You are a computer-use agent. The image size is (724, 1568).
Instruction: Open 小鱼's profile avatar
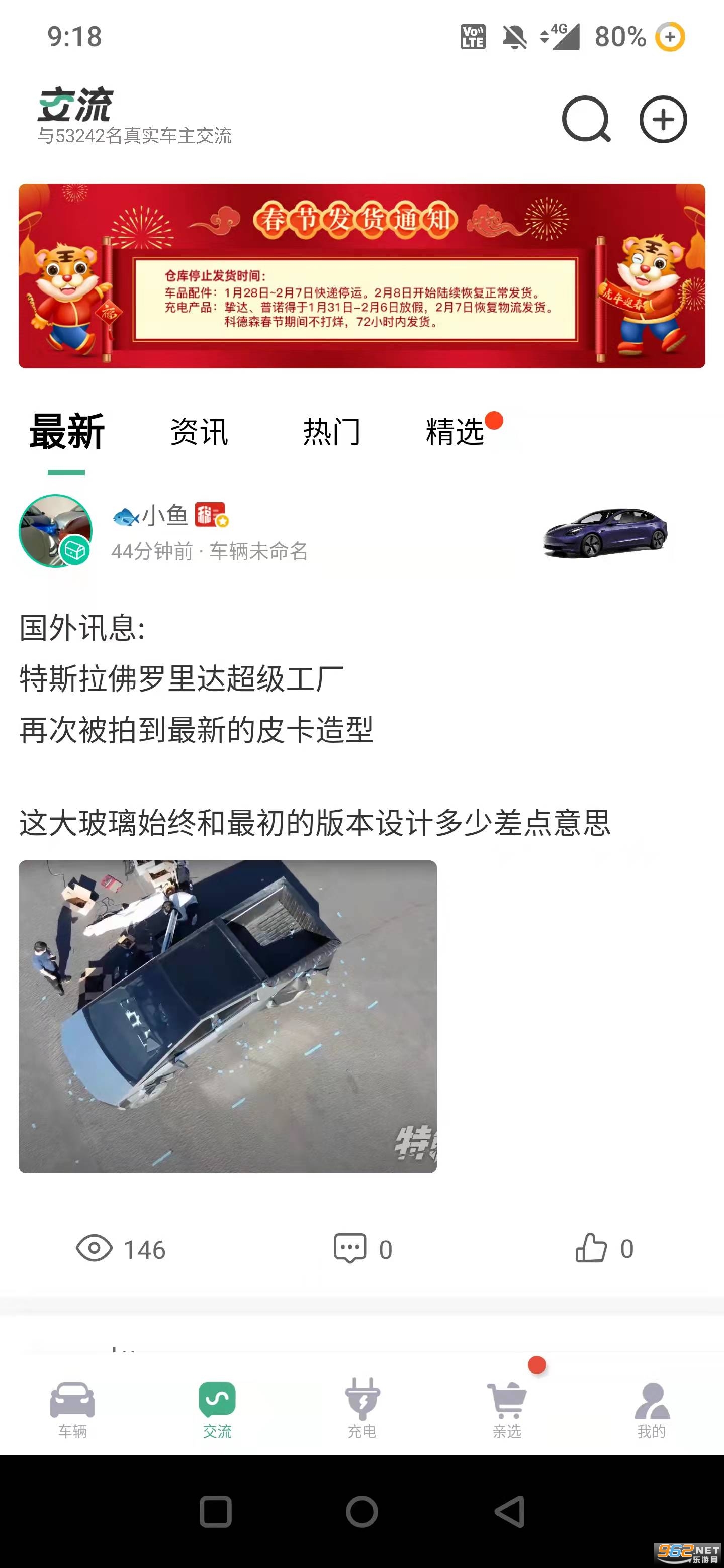coord(55,530)
